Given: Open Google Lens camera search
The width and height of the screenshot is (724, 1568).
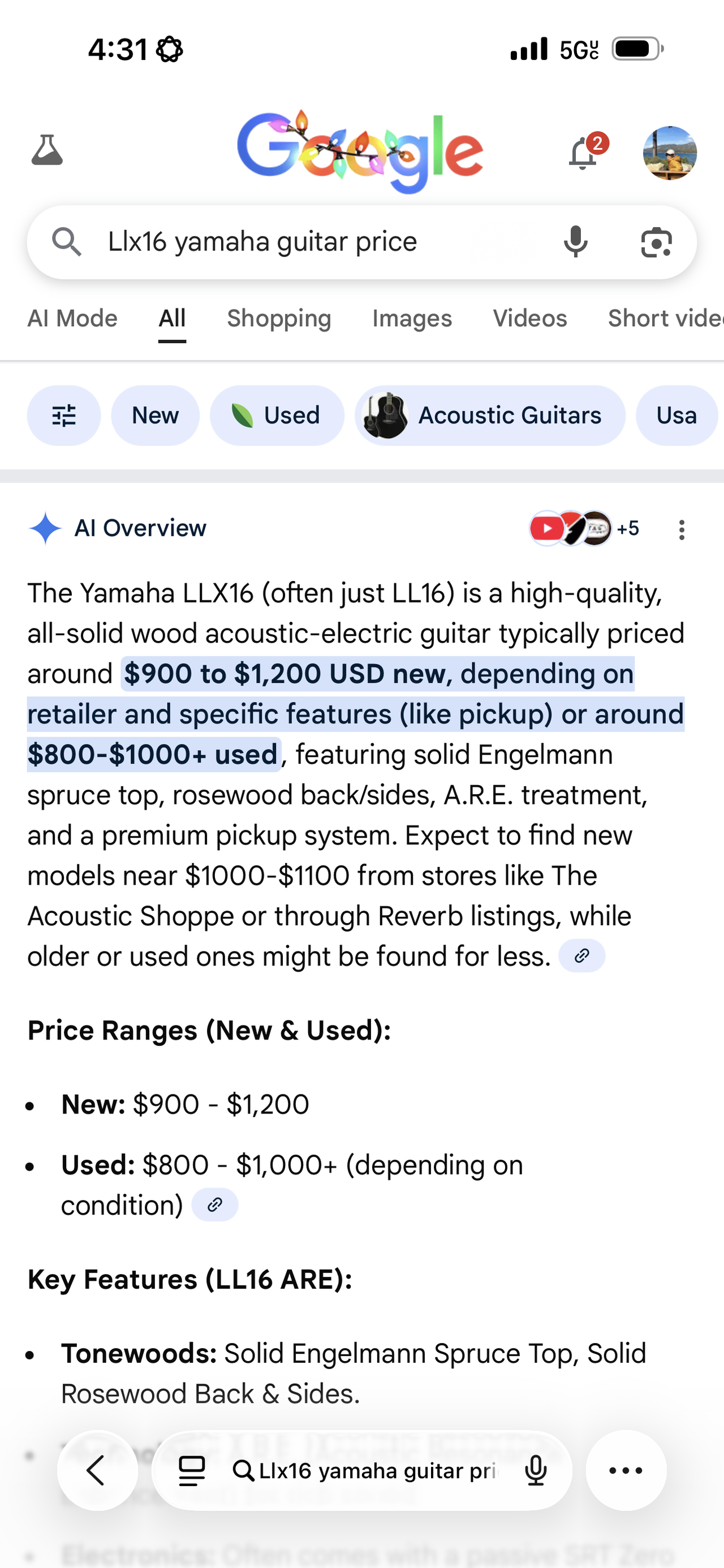Looking at the screenshot, I should (656, 242).
